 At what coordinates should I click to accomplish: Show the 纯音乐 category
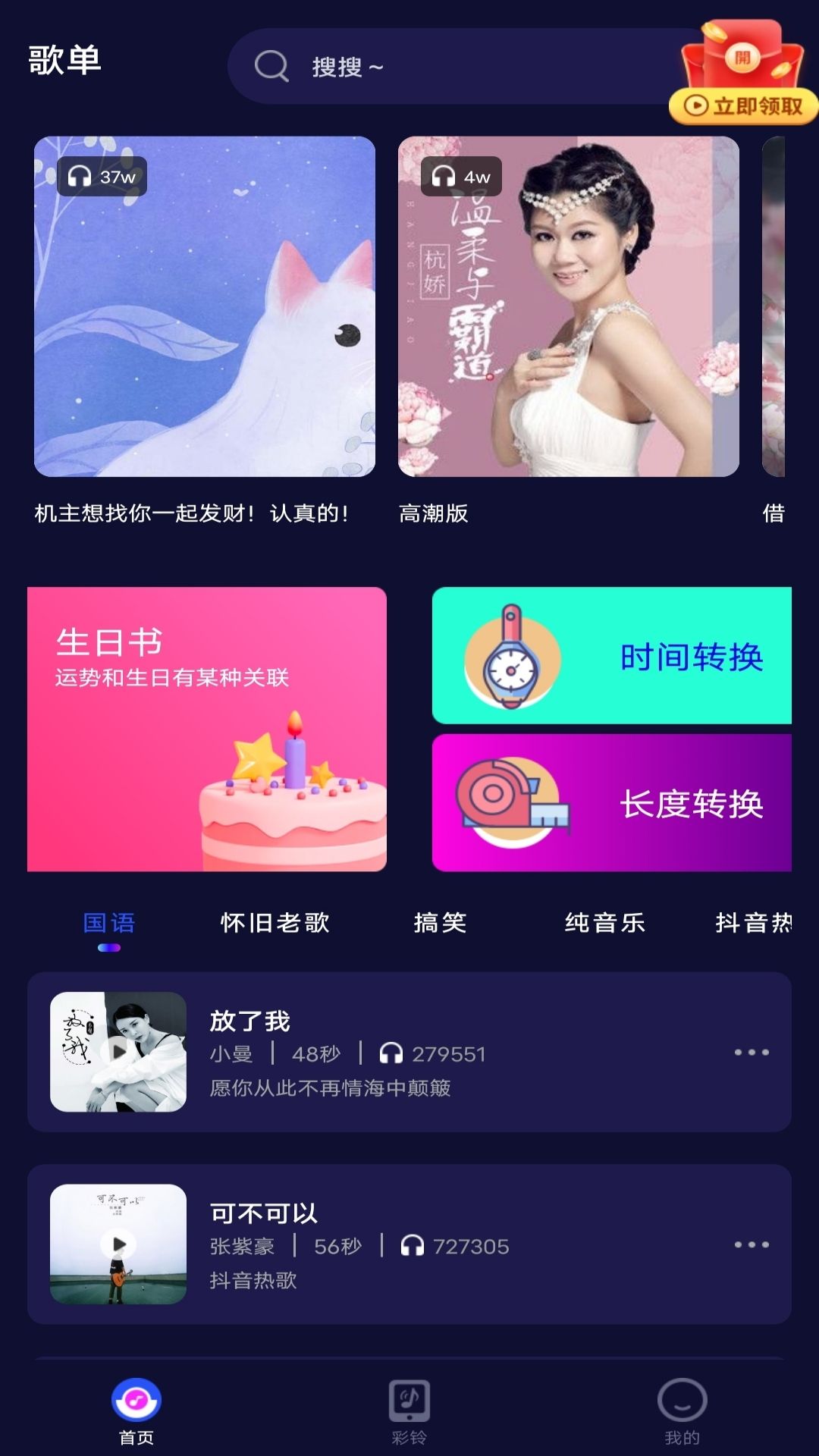[x=605, y=923]
